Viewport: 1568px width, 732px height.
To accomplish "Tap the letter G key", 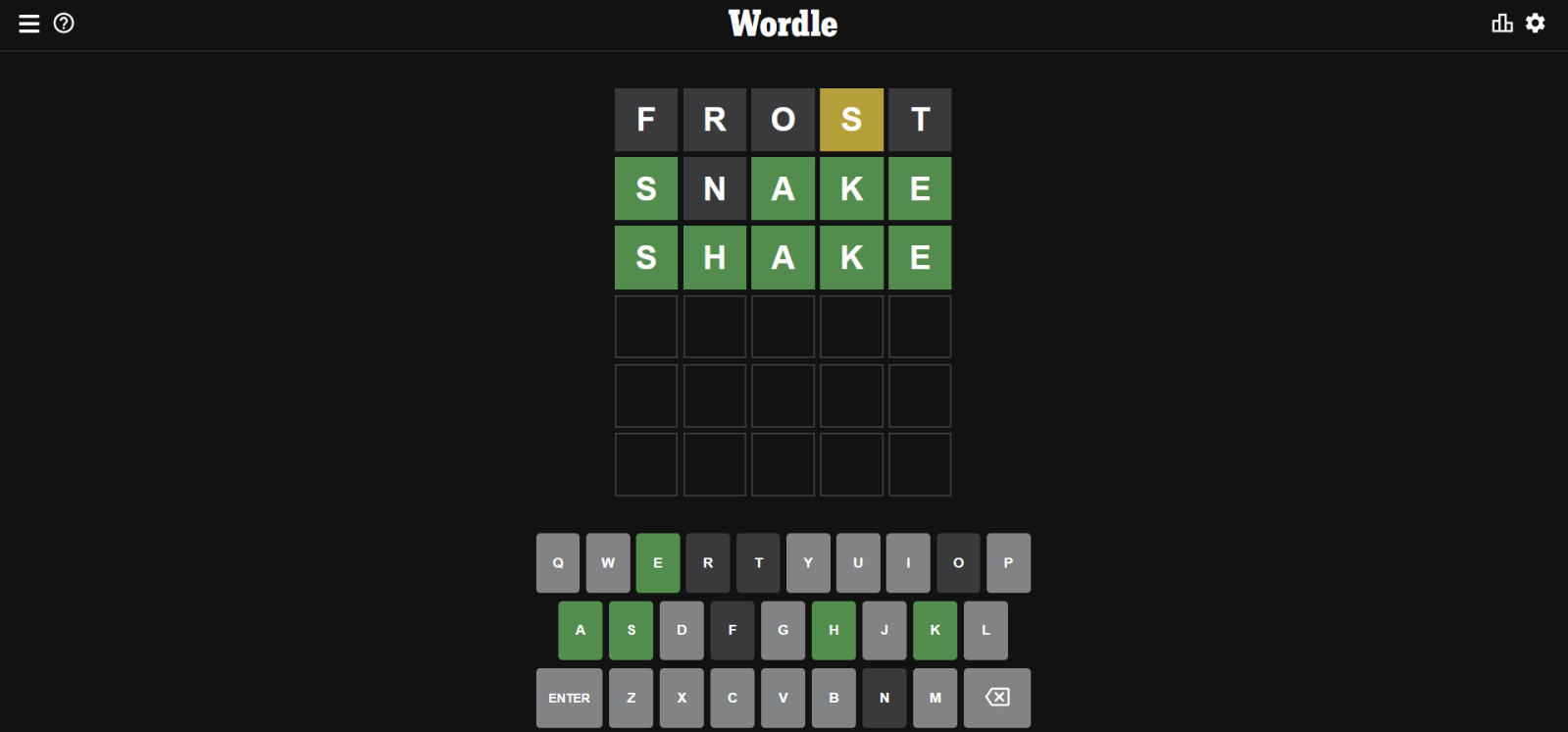I will pos(783,630).
